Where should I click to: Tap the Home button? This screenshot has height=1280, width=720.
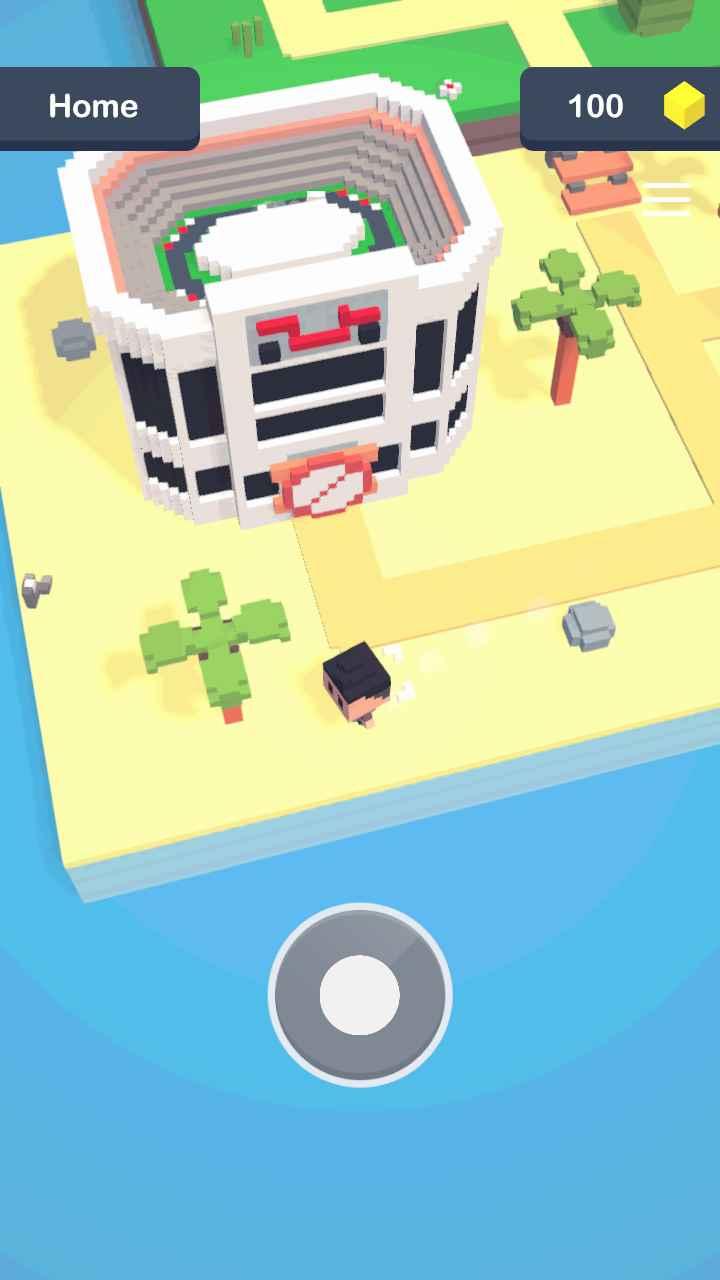(x=95, y=107)
